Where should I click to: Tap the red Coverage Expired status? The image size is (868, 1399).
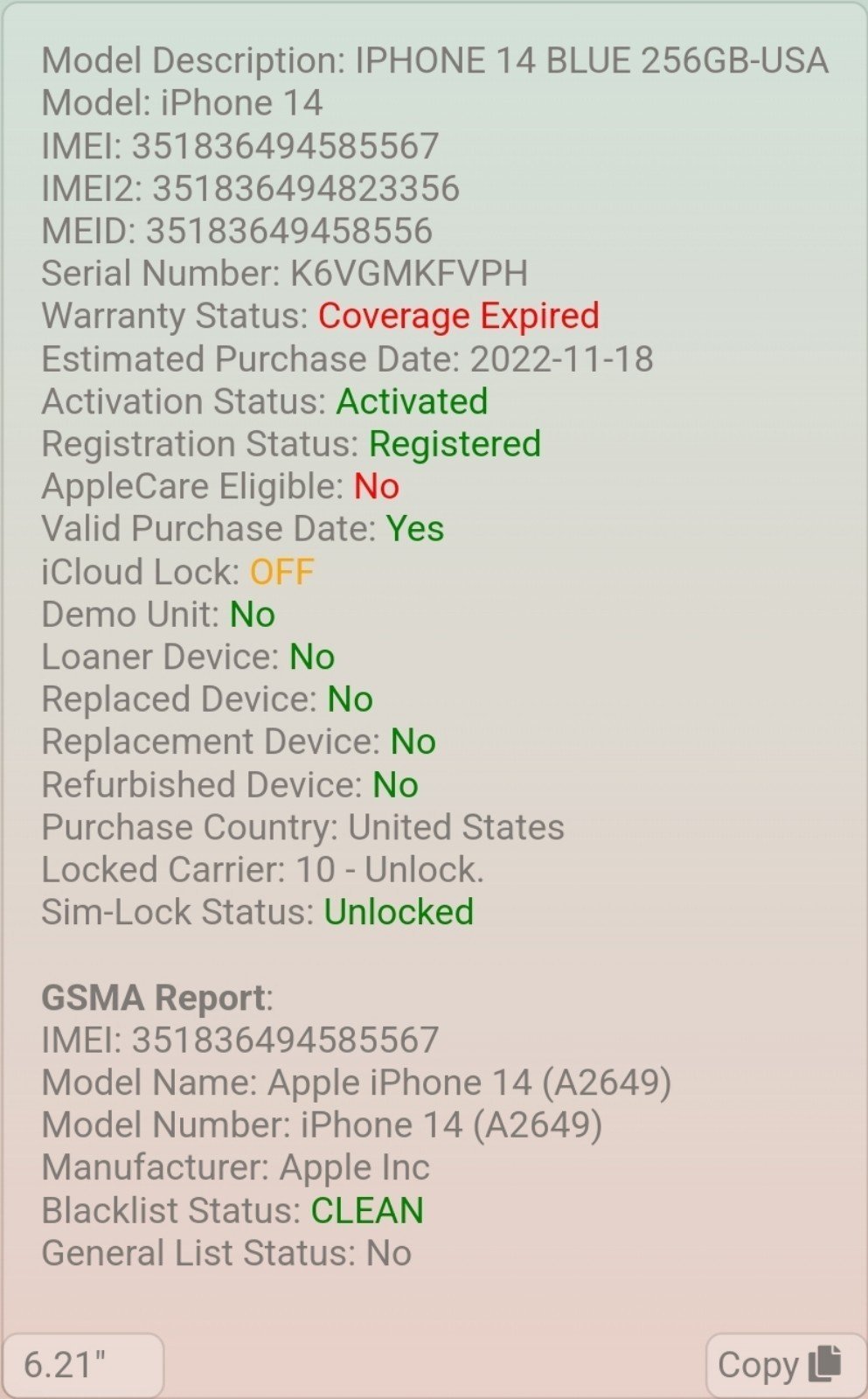(459, 316)
